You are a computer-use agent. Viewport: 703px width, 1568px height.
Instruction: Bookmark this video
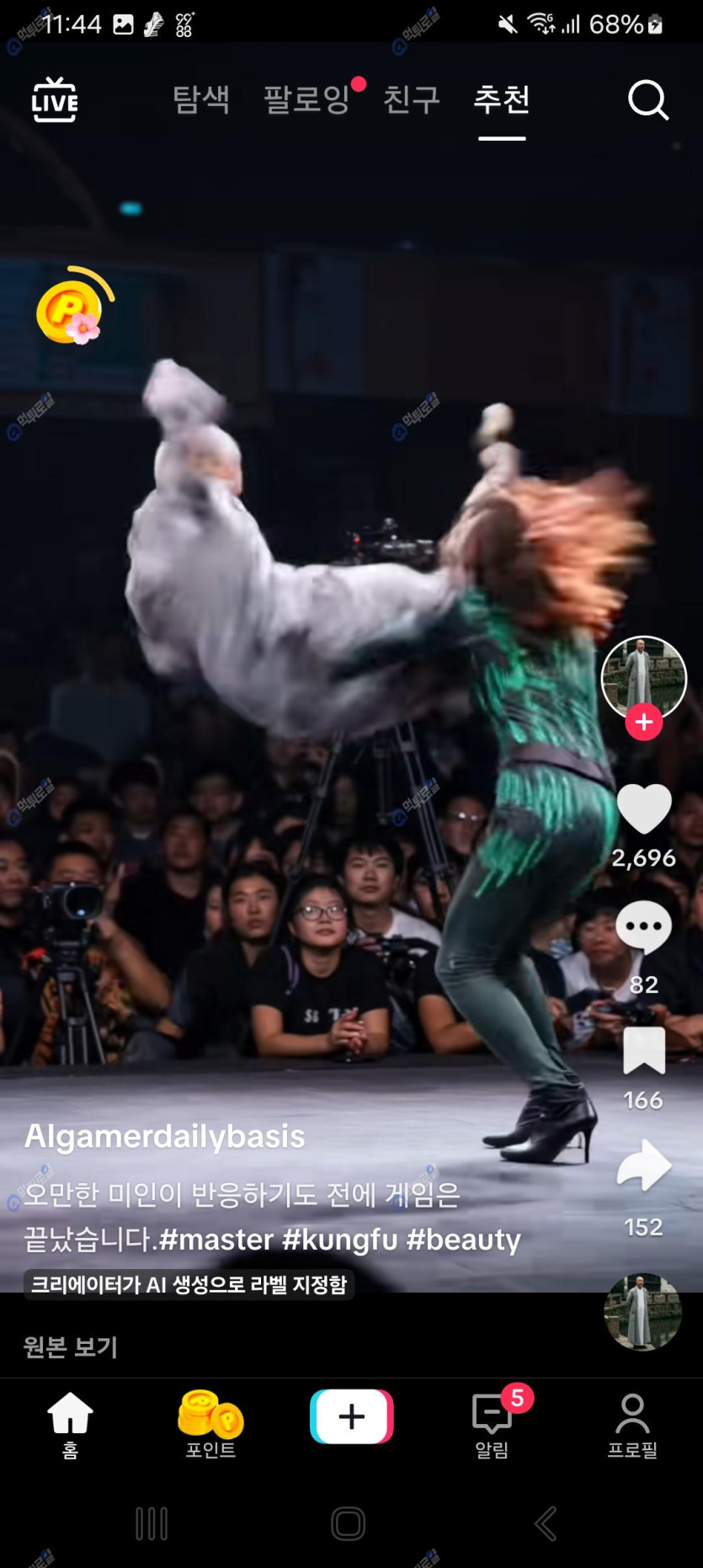(644, 1050)
